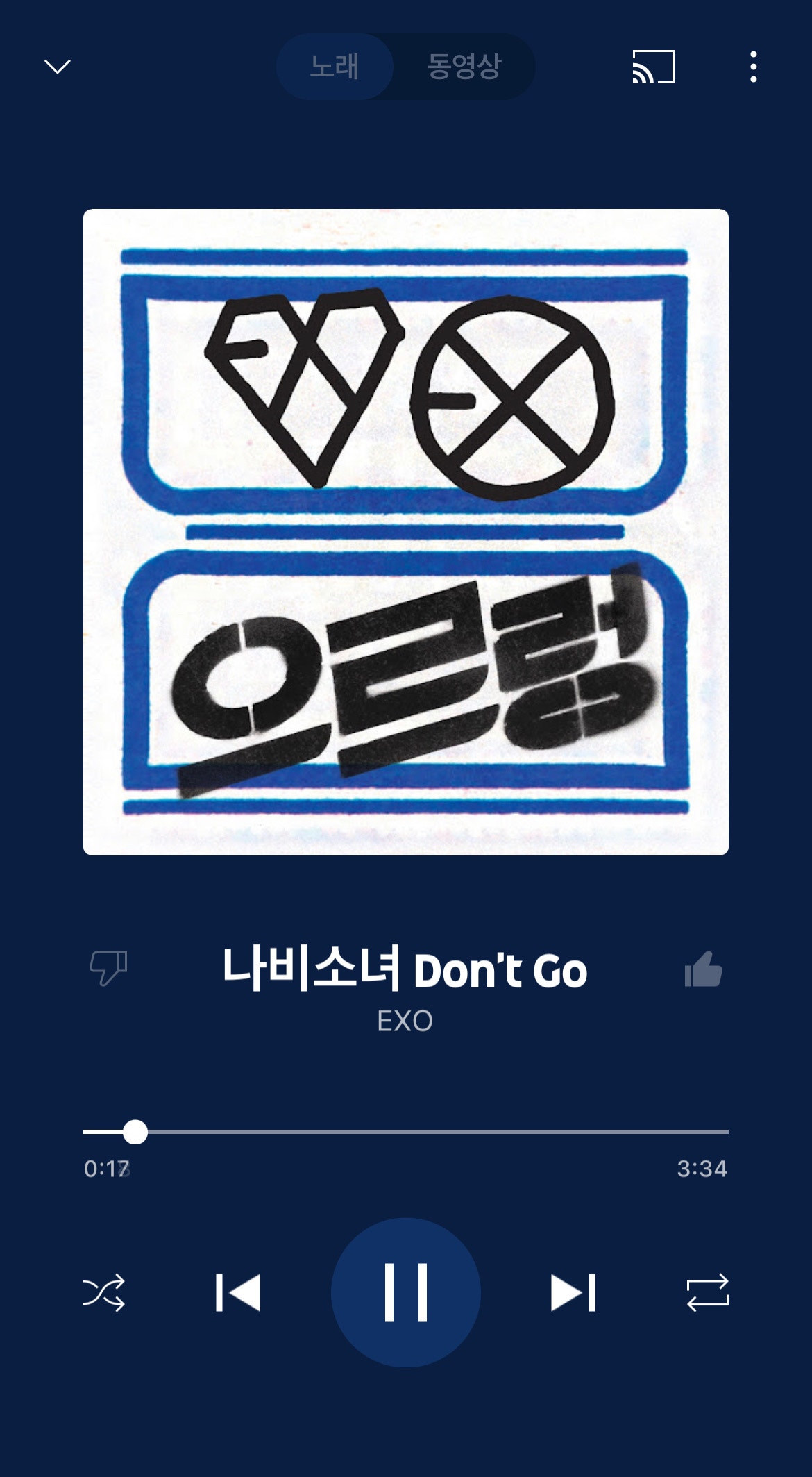Like the song 나비소녀 Don't Go
Viewport: 812px width, 1477px height.
(703, 969)
